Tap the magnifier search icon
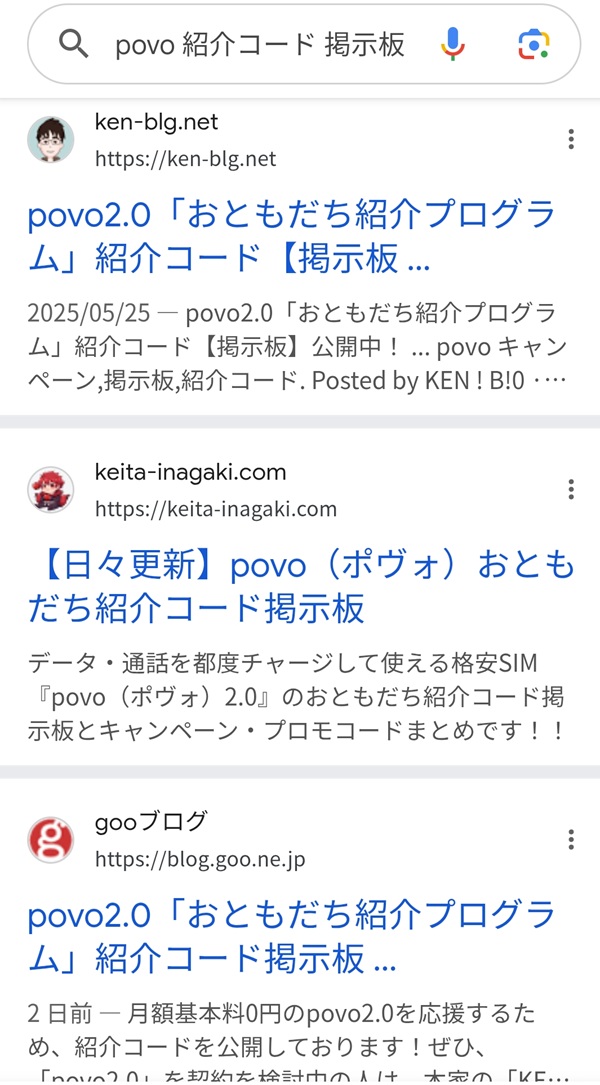The height and width of the screenshot is (1085, 600). point(74,44)
